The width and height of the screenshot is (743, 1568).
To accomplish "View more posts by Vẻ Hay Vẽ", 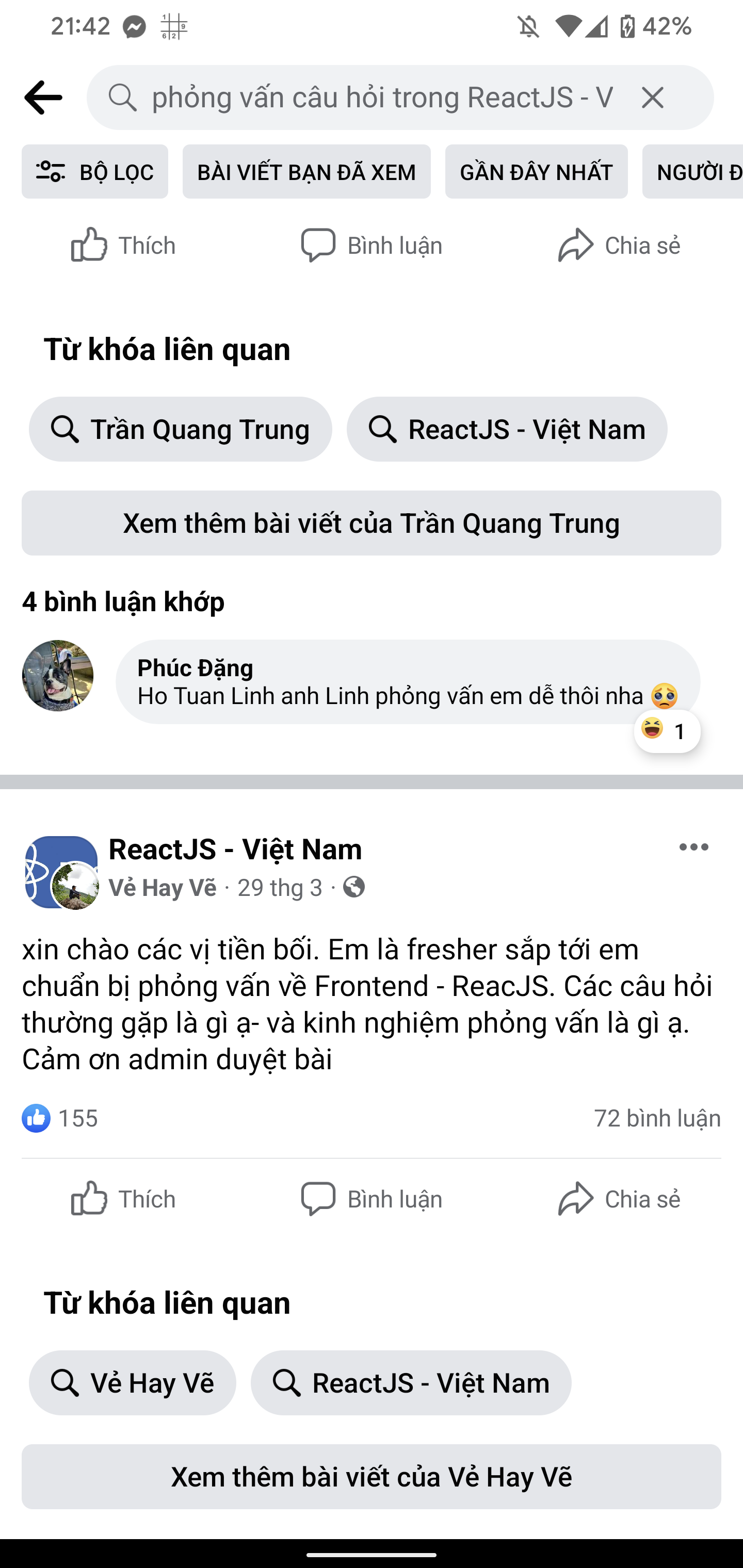I will pos(372,1477).
